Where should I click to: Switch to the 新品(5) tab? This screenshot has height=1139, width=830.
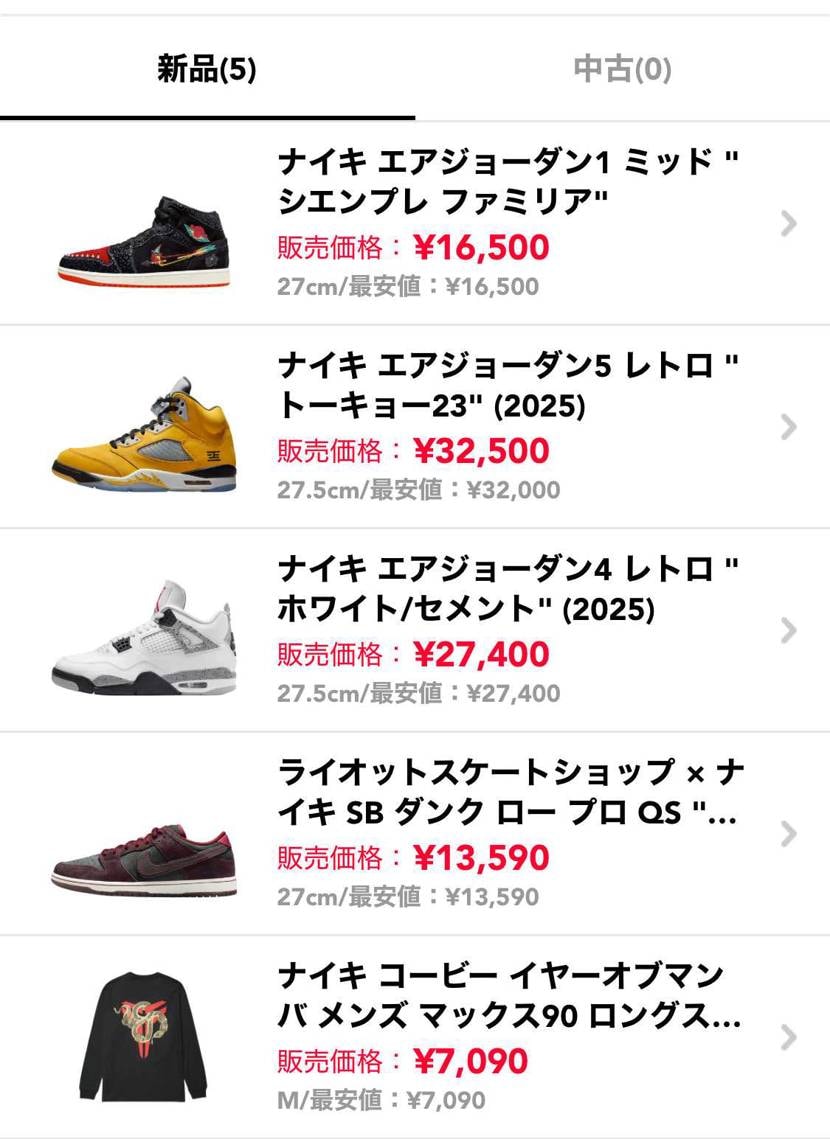pos(207,70)
